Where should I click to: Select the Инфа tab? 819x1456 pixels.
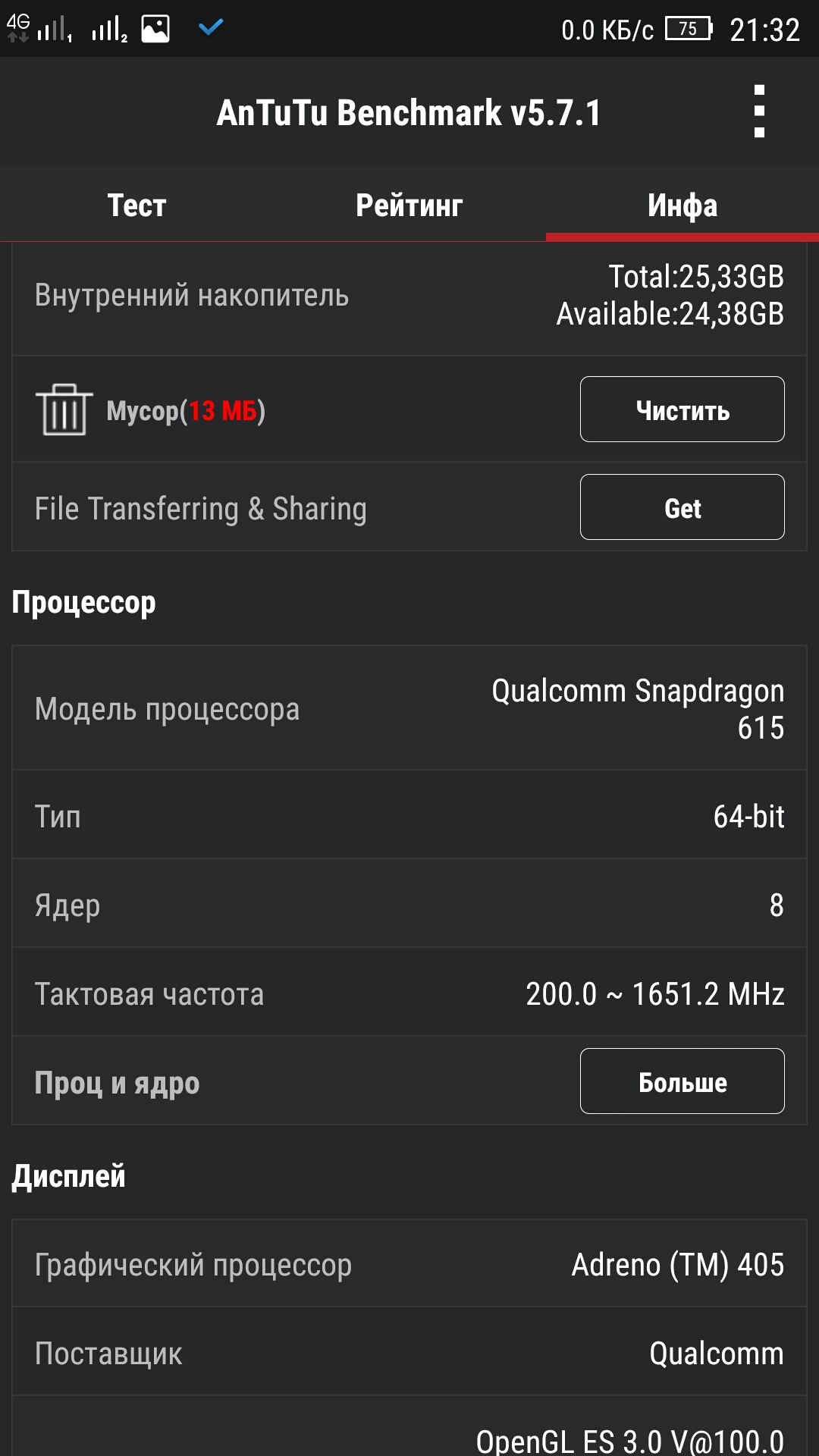(x=682, y=205)
